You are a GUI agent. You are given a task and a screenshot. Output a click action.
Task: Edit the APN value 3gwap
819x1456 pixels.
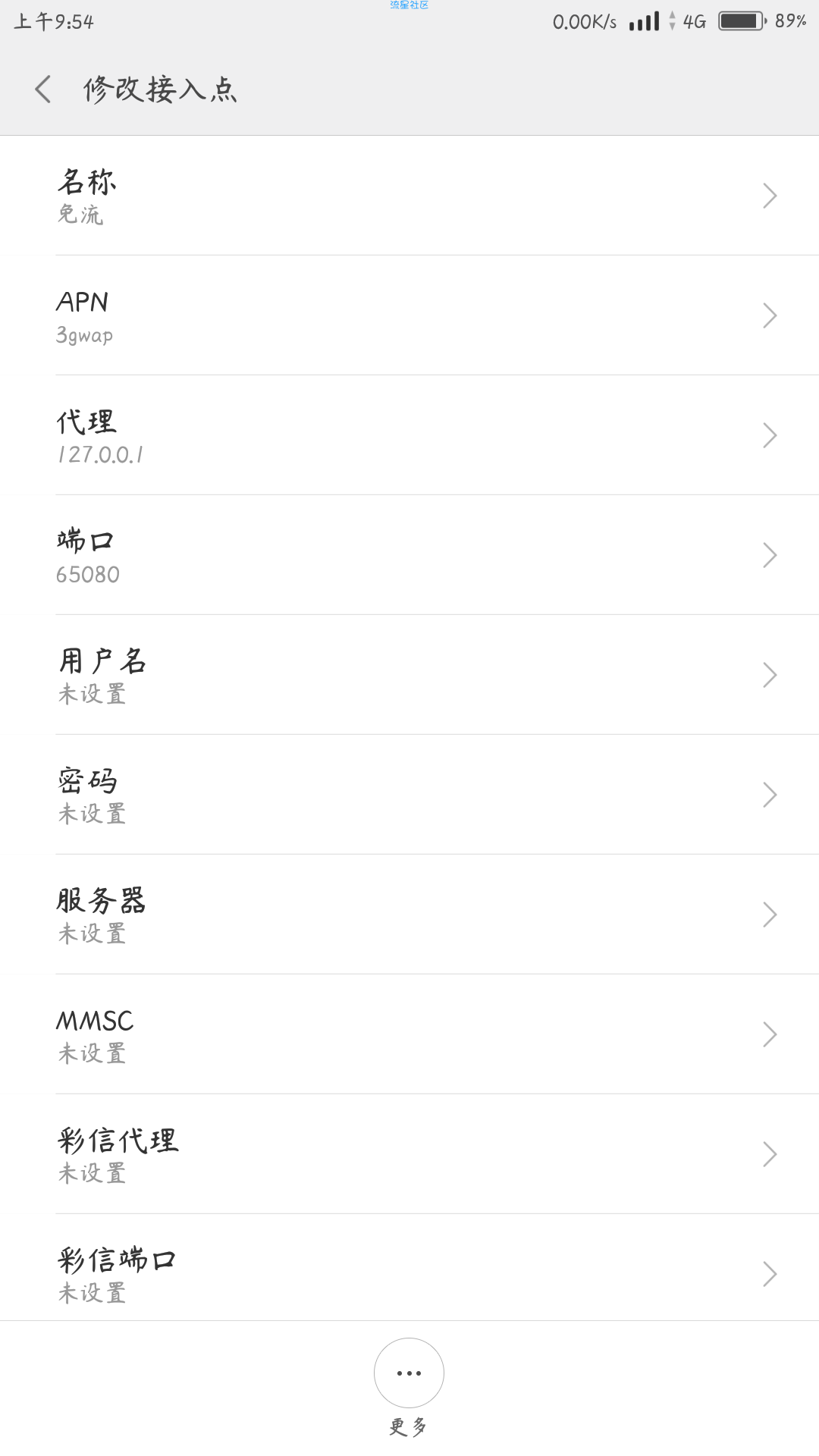click(409, 315)
